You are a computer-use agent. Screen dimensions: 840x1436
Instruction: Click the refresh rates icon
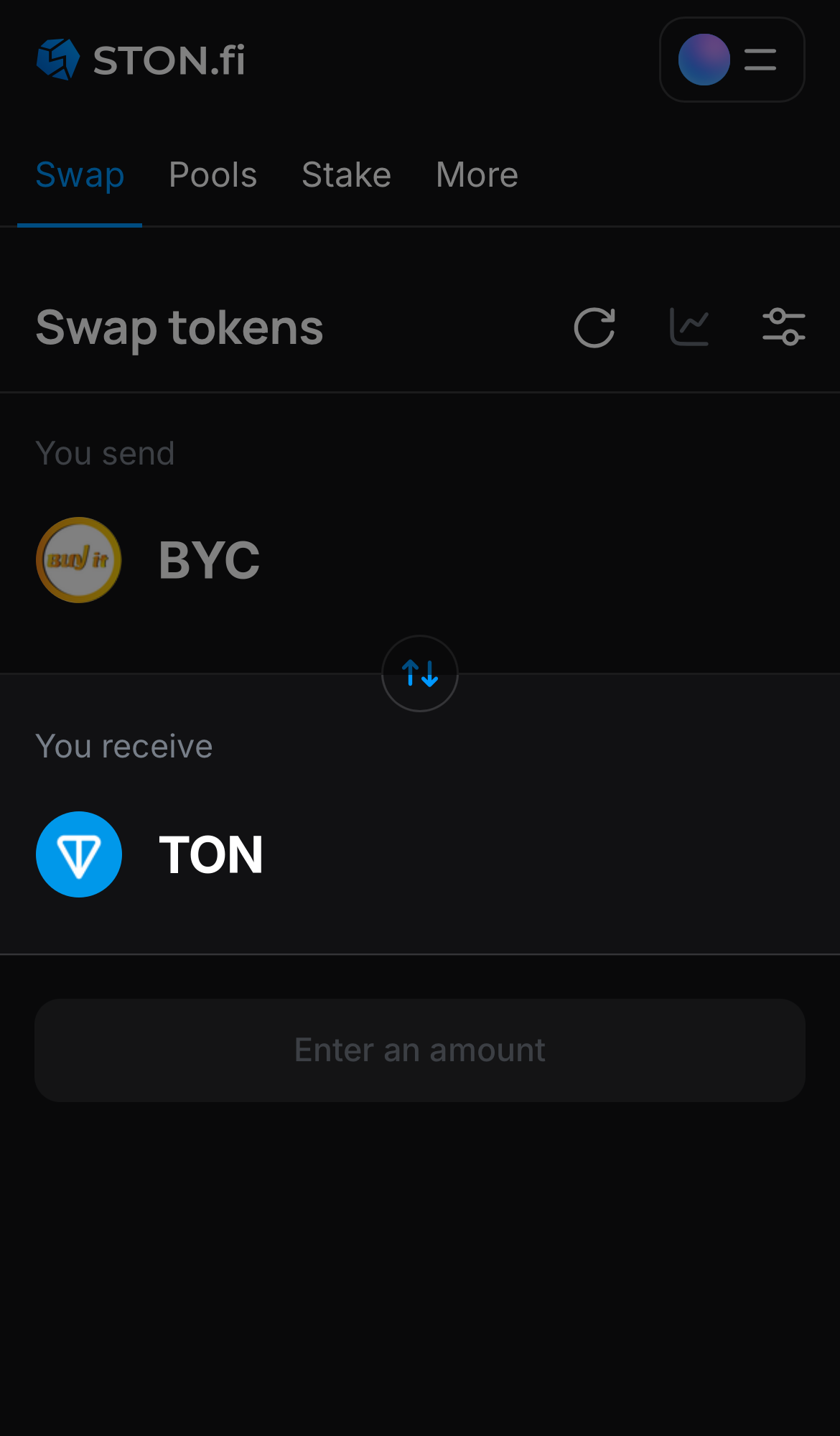[594, 327]
